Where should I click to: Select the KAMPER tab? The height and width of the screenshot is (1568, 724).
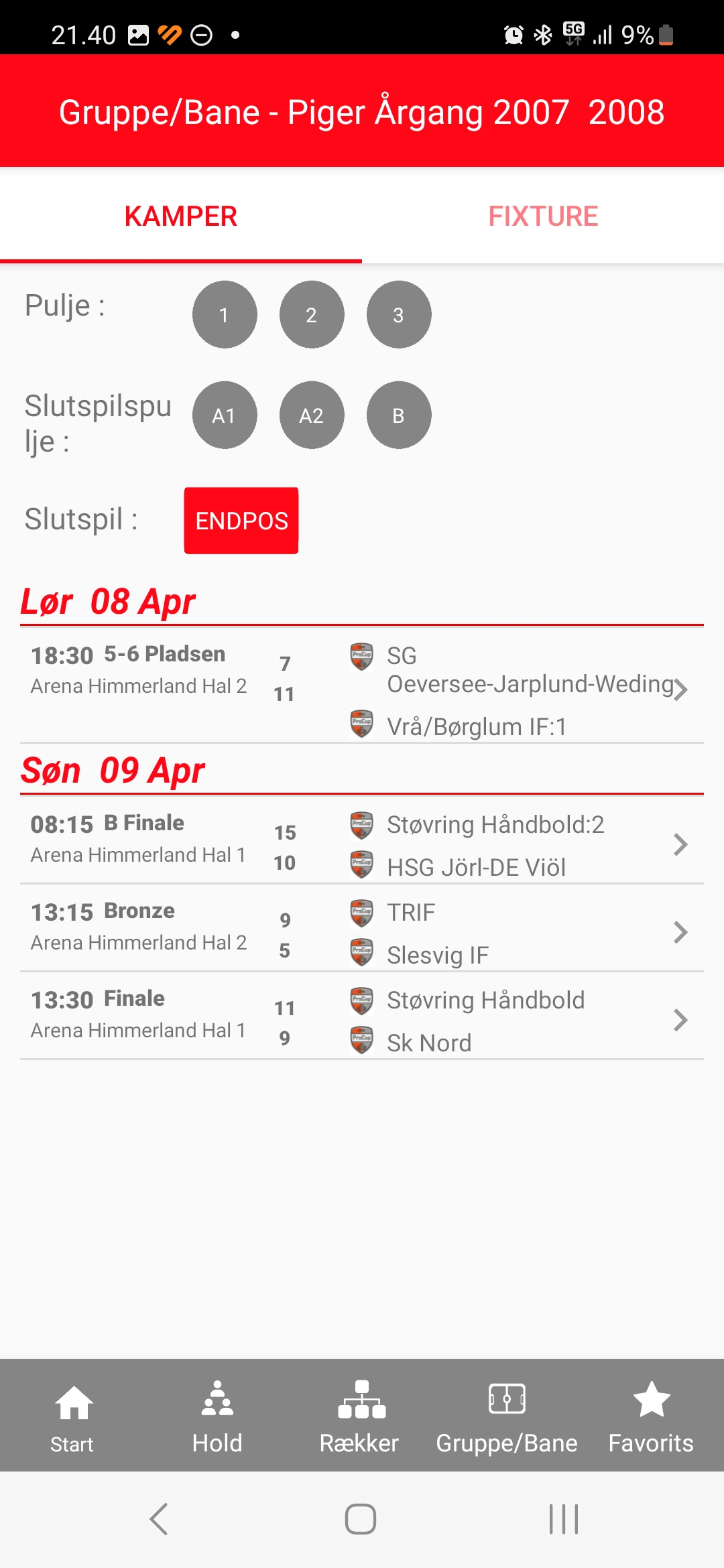(x=181, y=216)
